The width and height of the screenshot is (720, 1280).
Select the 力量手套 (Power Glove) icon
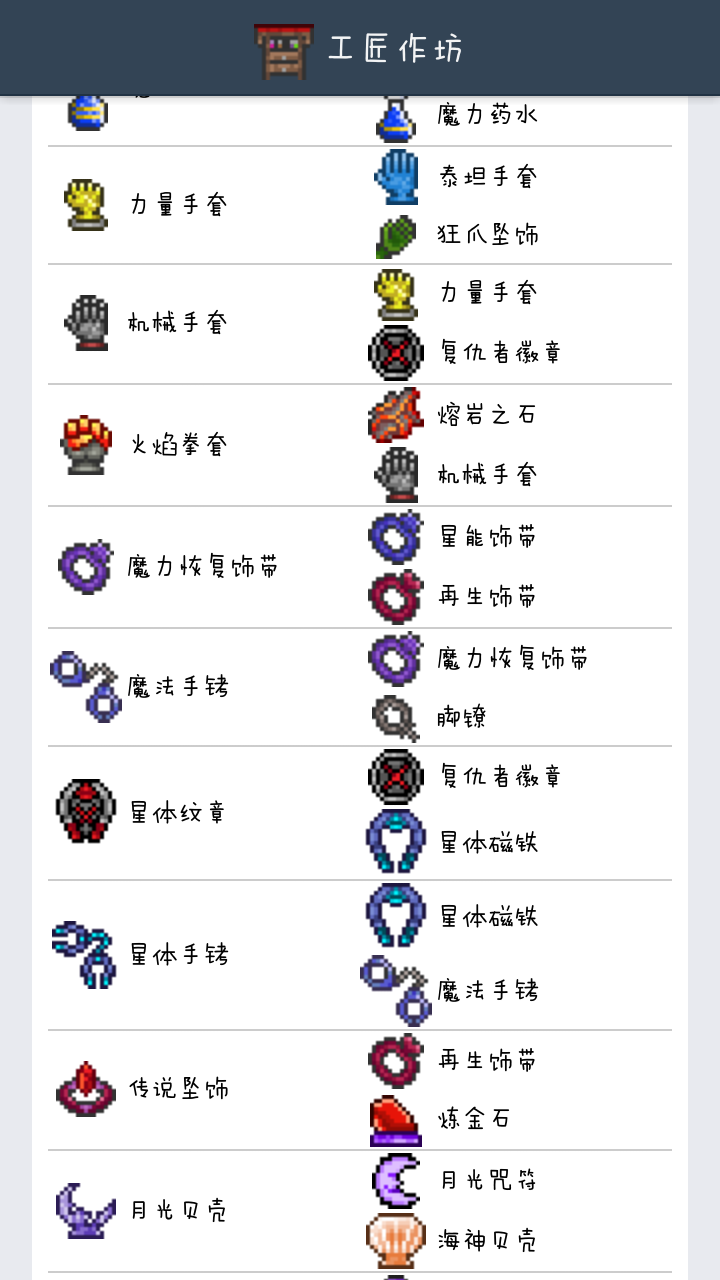tap(85, 204)
